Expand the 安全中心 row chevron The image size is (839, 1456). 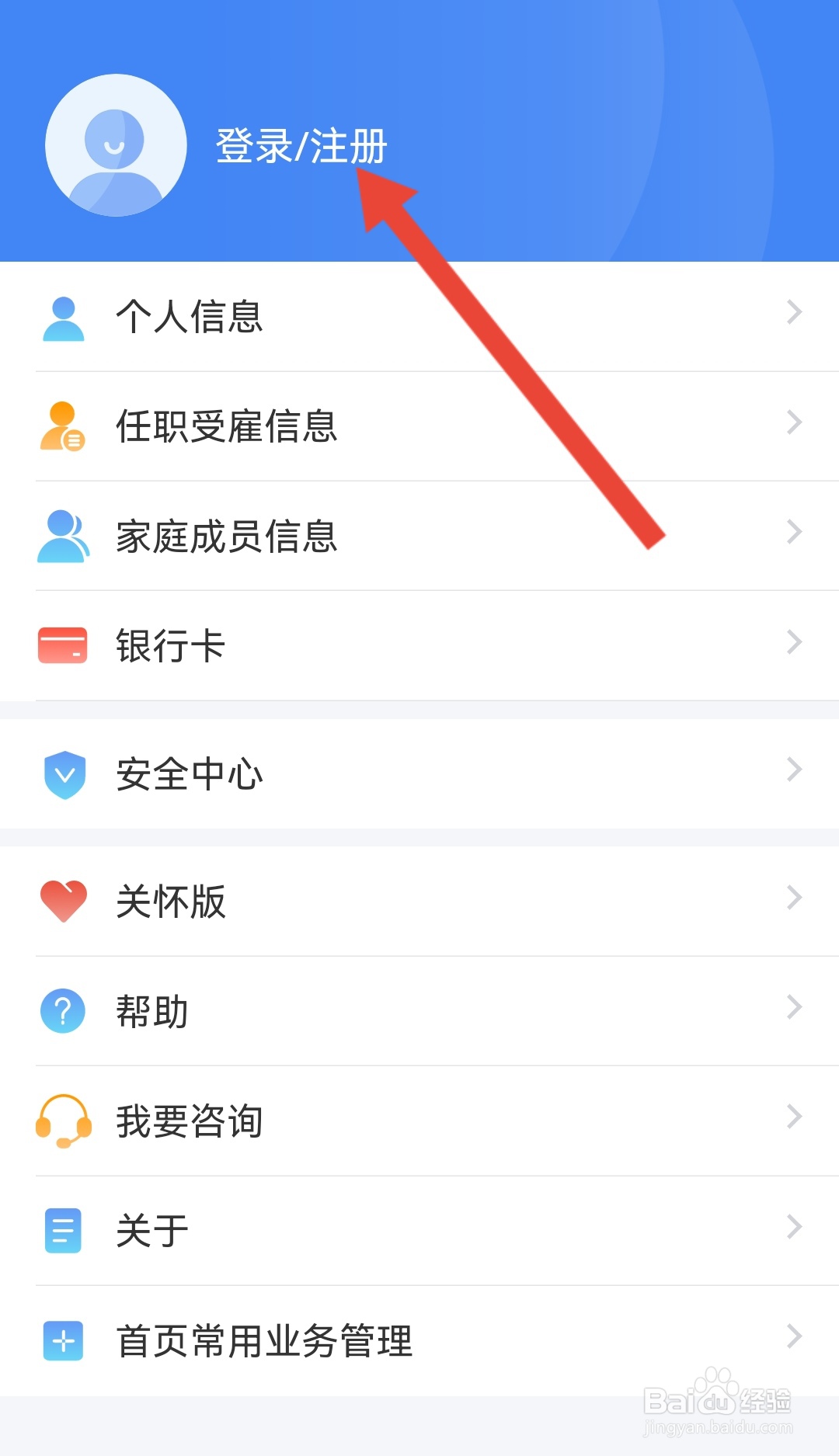tap(794, 770)
